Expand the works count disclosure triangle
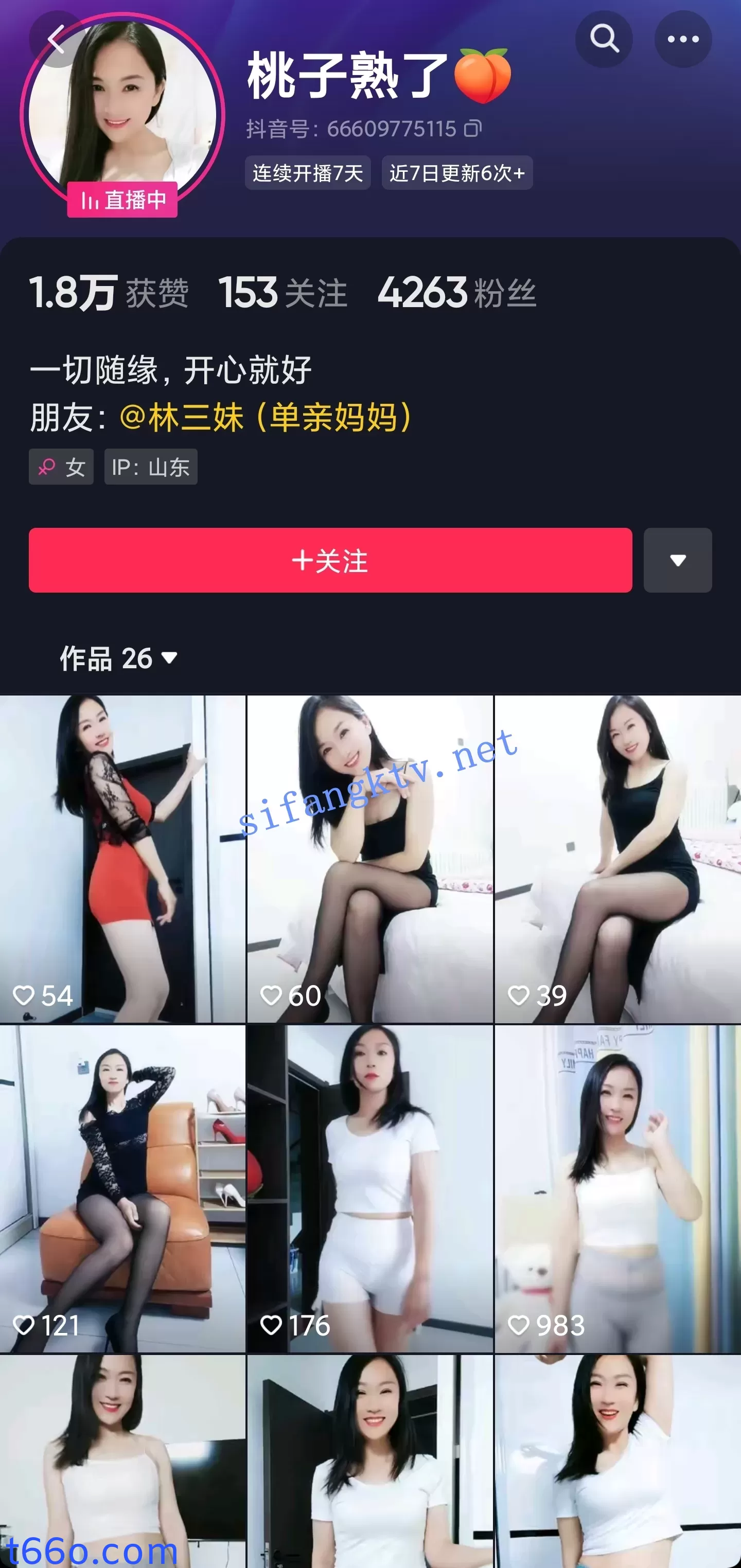This screenshot has width=741, height=1568. [x=169, y=658]
